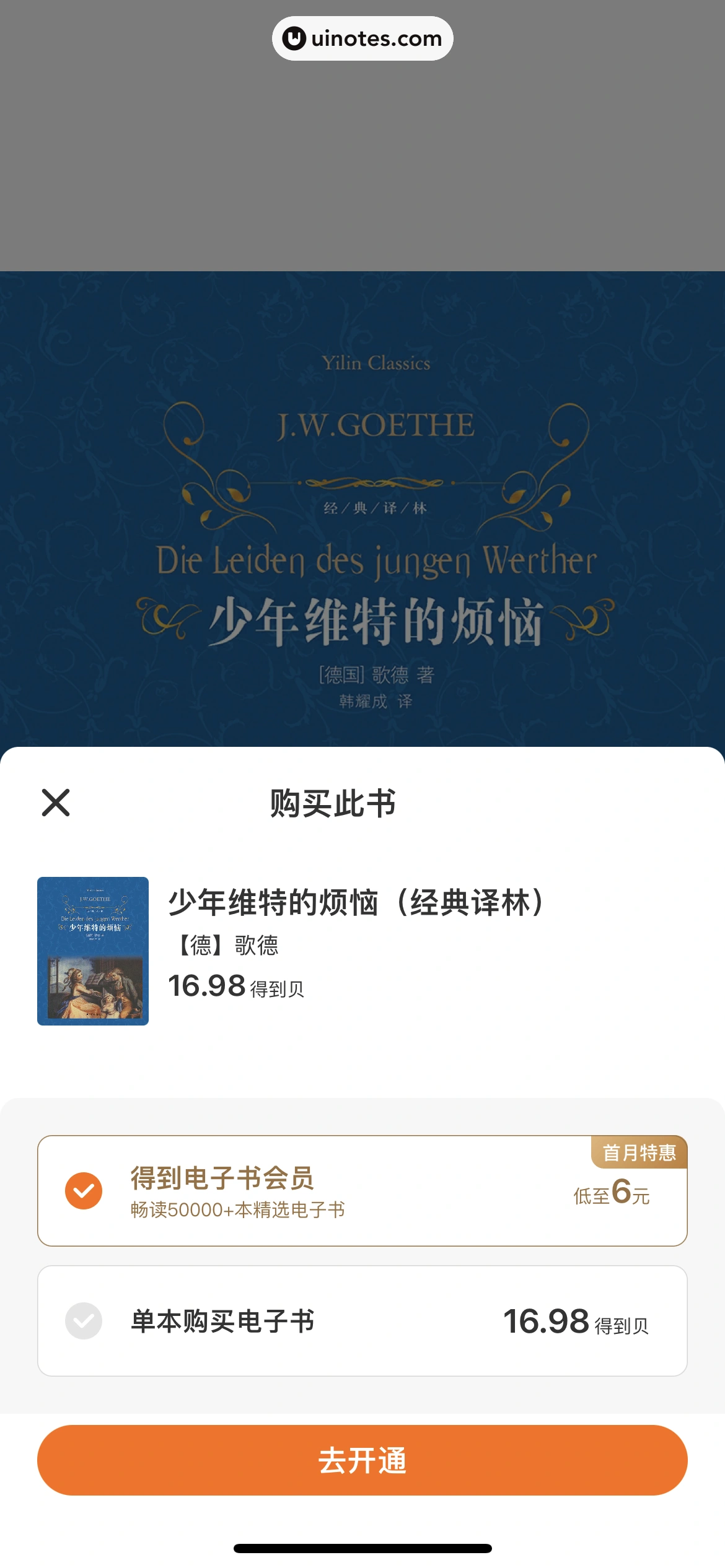Tap the 去开通 button

point(362,1460)
